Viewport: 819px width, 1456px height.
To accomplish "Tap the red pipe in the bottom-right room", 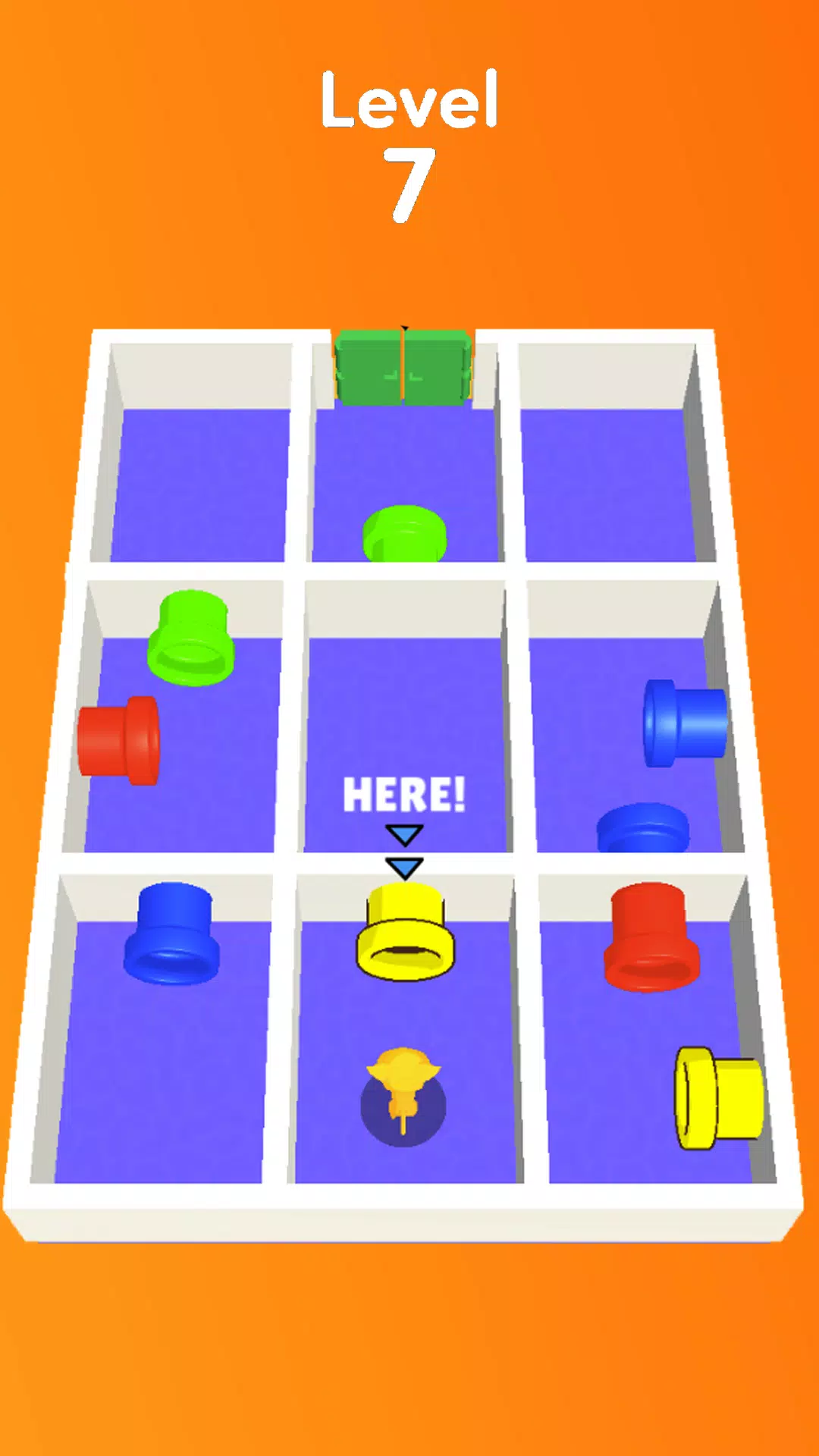I will point(651,938).
